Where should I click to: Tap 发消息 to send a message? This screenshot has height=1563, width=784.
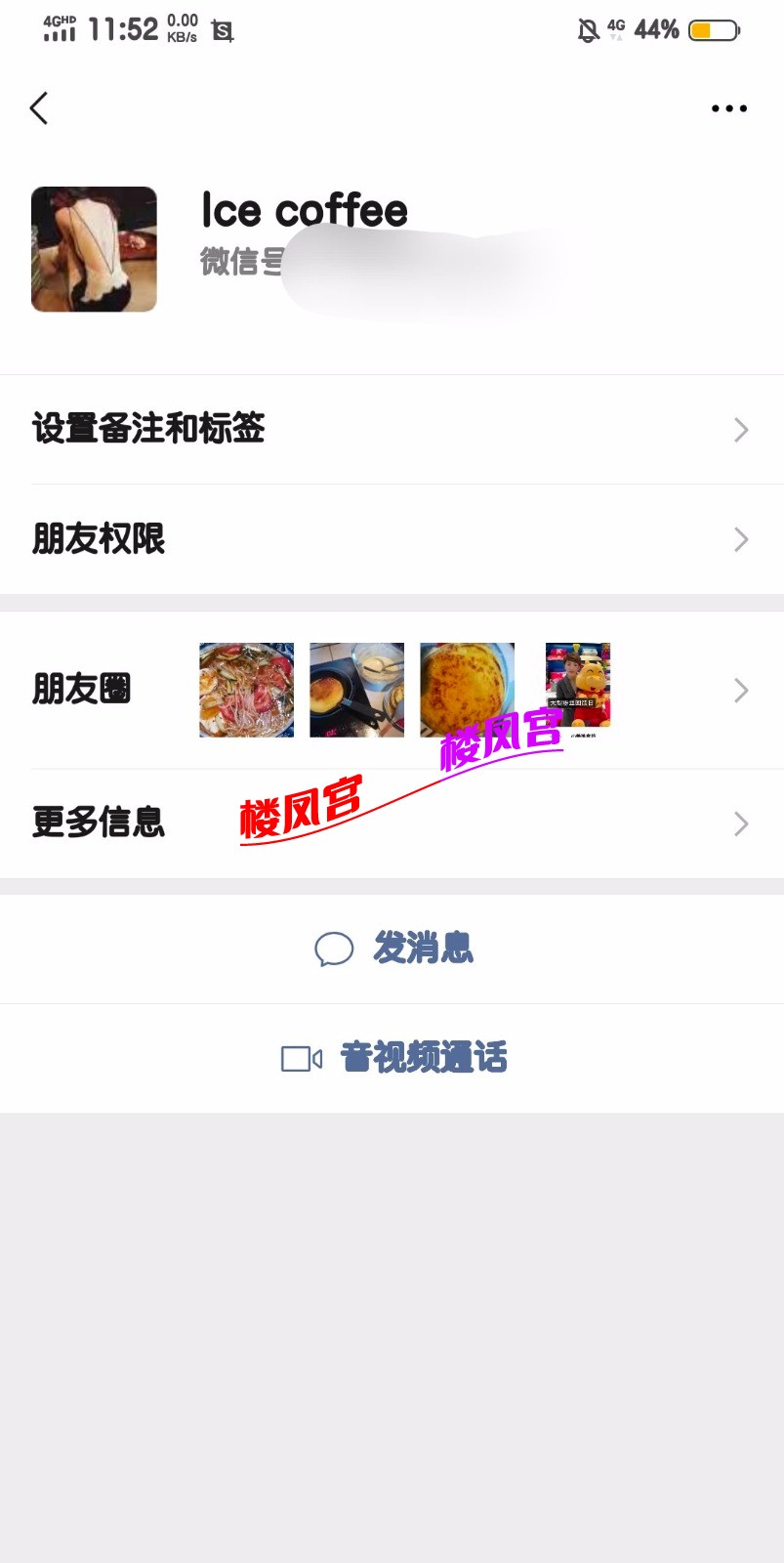point(394,949)
